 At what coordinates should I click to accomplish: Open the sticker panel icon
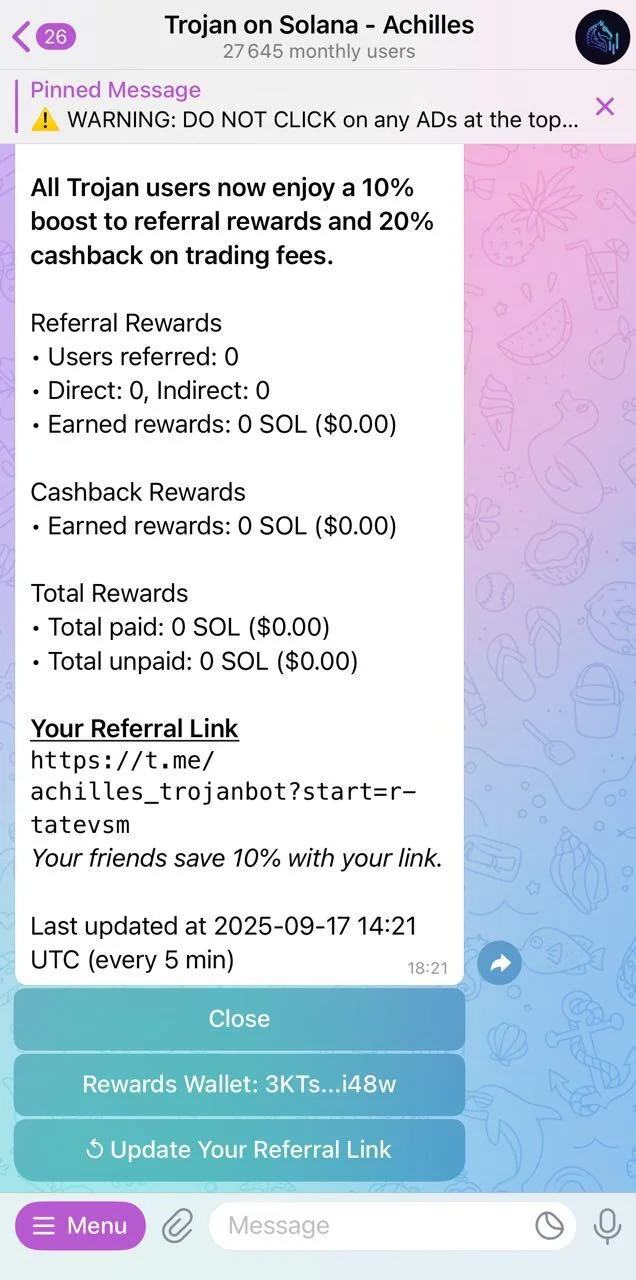pyautogui.click(x=549, y=1226)
